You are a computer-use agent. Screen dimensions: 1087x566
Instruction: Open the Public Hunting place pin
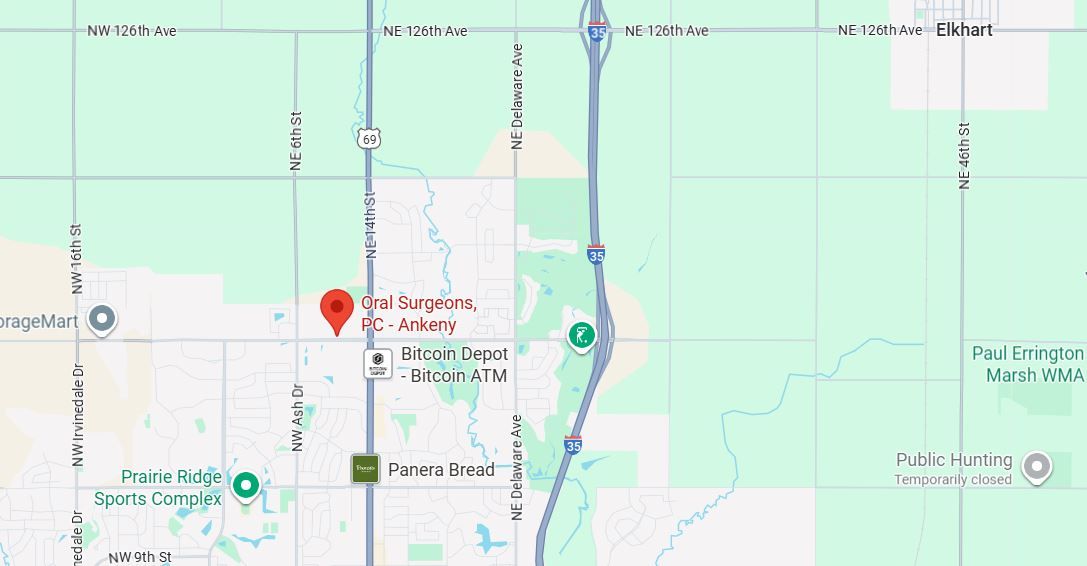[x=1037, y=466]
